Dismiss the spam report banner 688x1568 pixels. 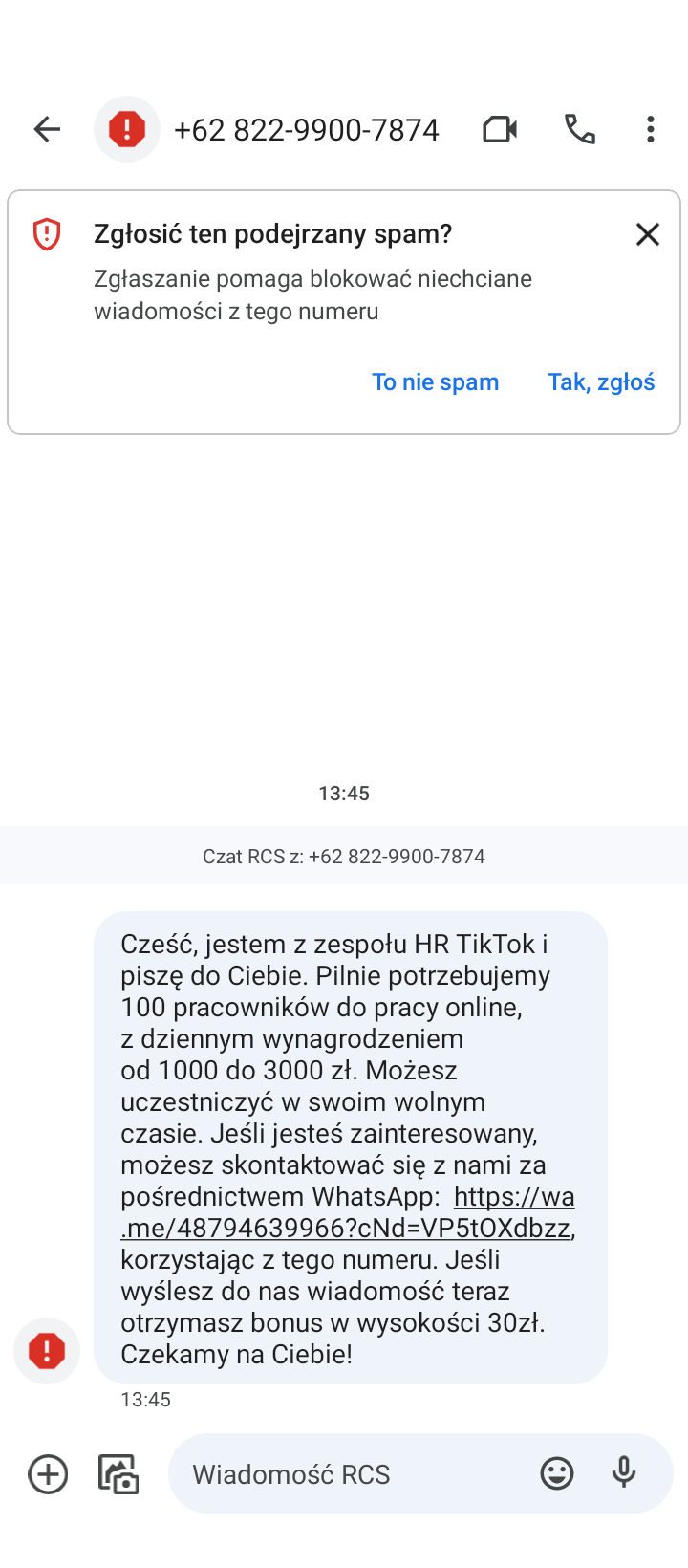point(648,234)
